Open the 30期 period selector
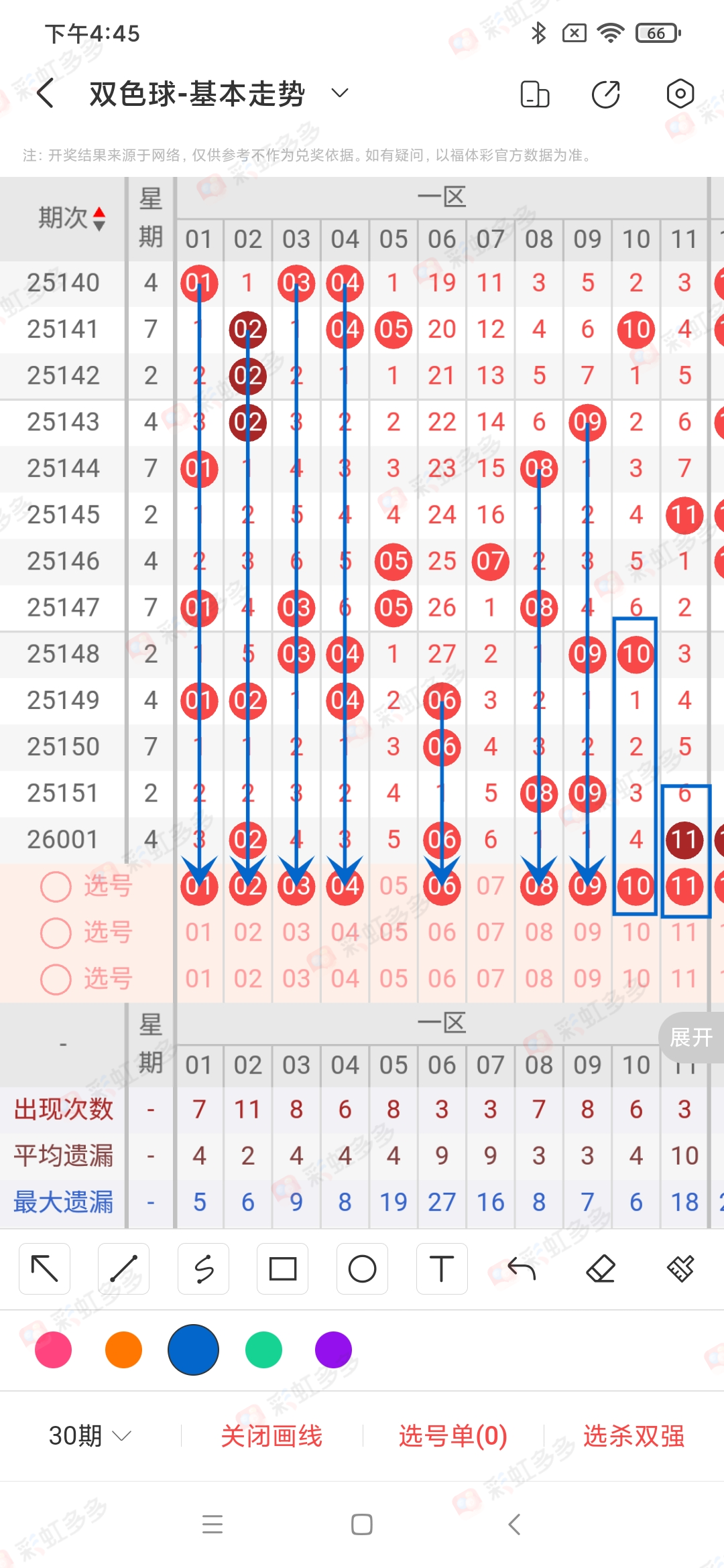Image resolution: width=724 pixels, height=1568 pixels. (x=87, y=1436)
